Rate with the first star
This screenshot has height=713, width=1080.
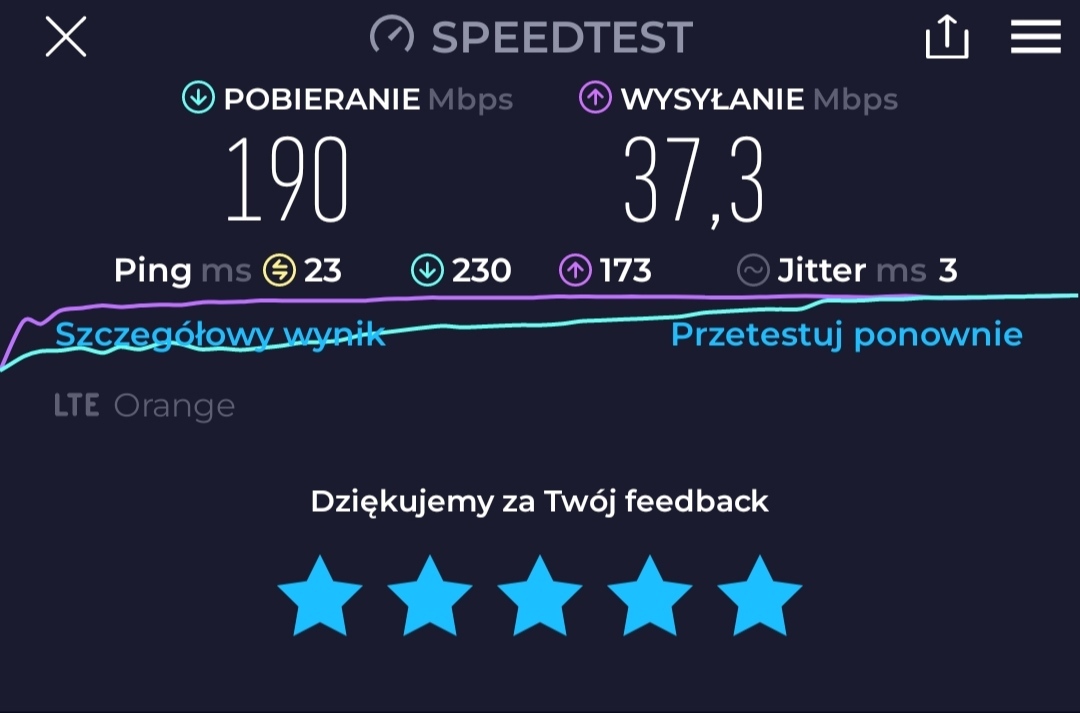coord(320,597)
